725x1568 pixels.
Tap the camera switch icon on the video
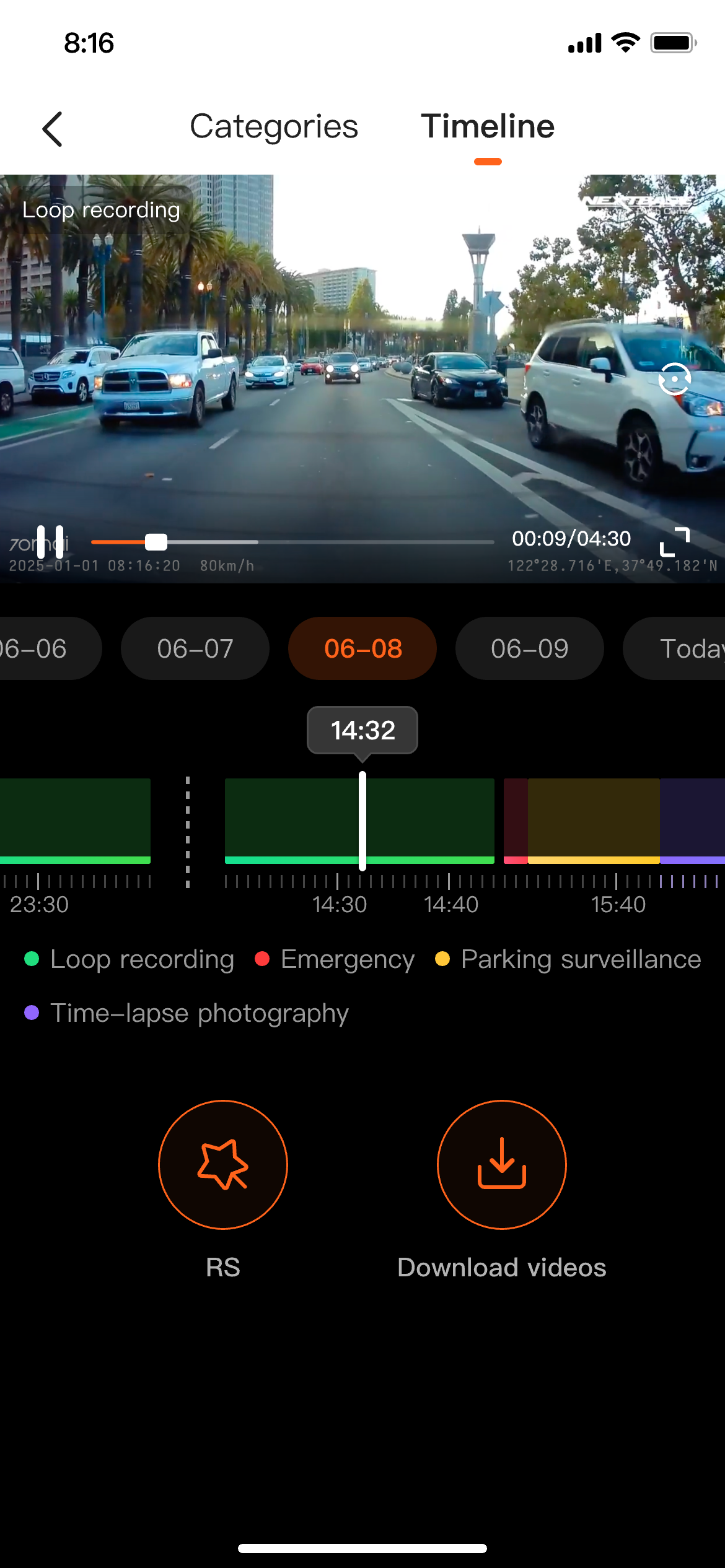click(x=674, y=379)
